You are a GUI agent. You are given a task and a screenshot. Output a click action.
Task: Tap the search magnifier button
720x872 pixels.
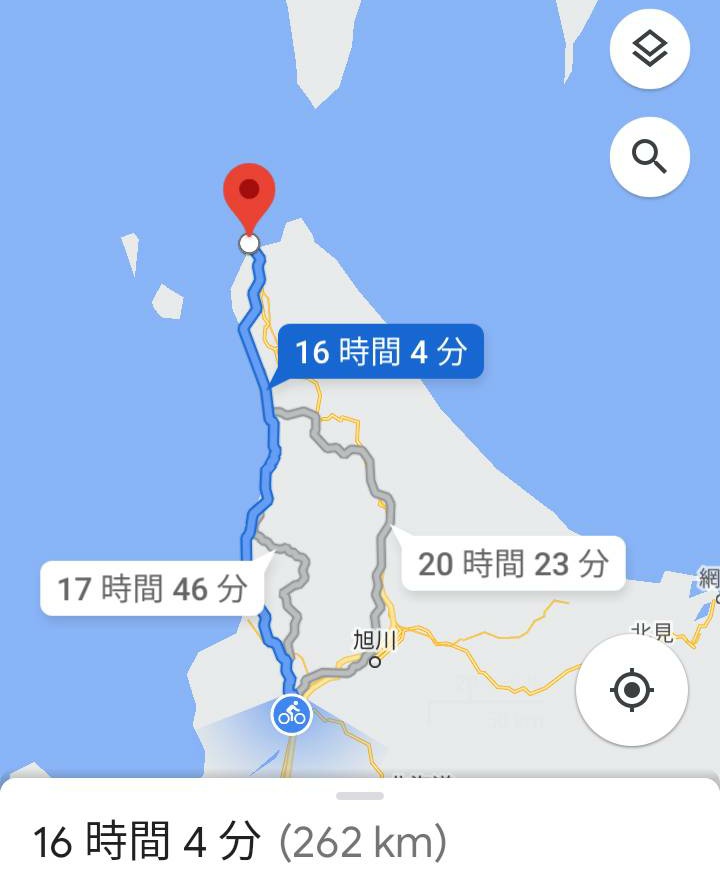[649, 157]
